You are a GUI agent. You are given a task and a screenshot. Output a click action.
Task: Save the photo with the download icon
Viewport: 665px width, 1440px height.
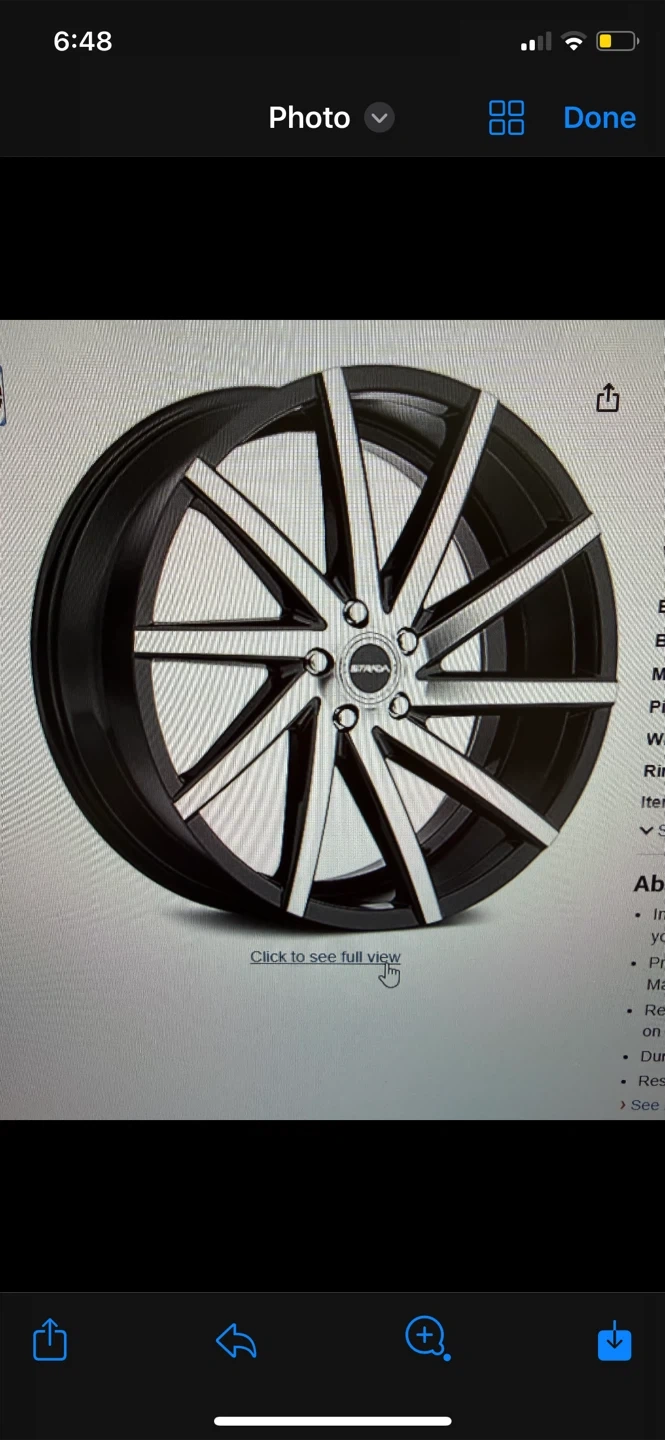tap(614, 1340)
